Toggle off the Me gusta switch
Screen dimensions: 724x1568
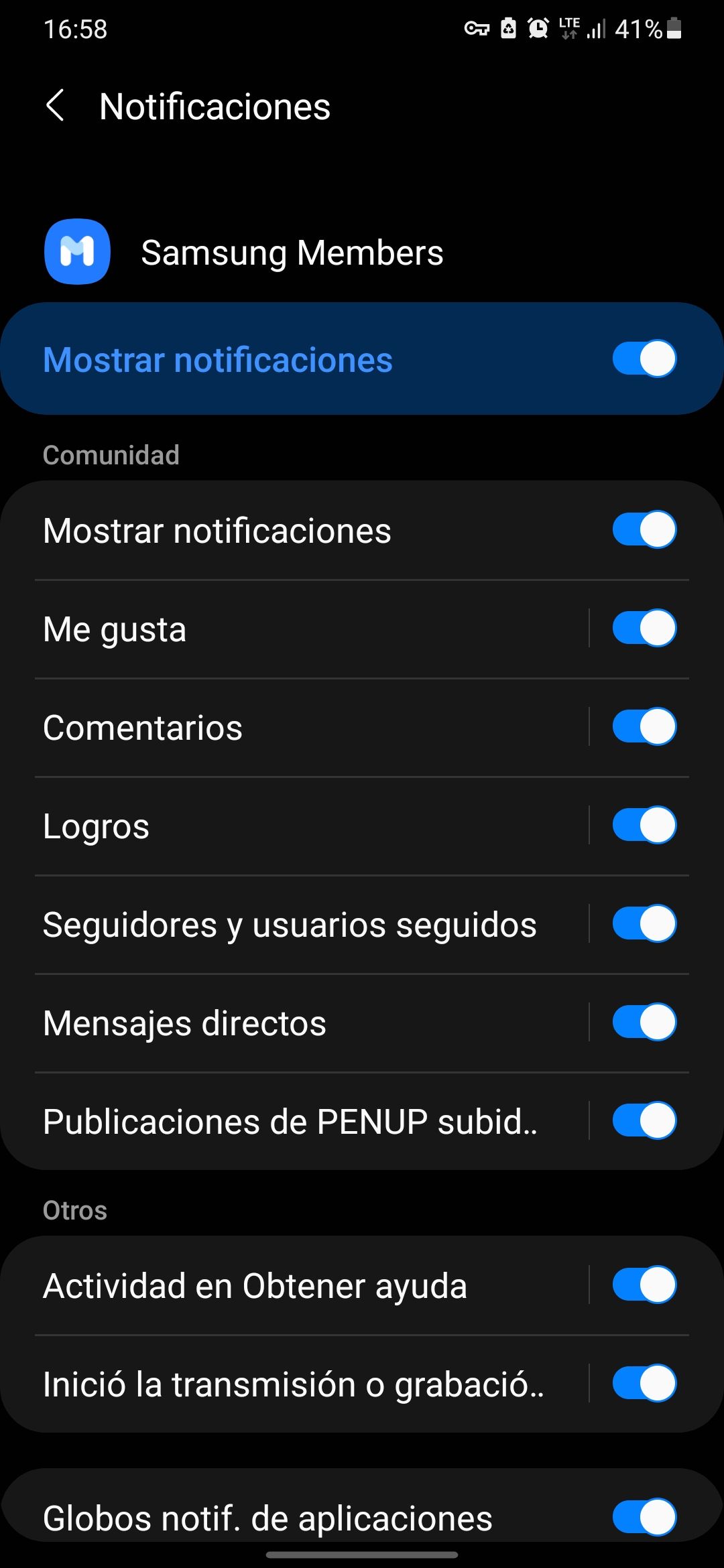point(644,629)
